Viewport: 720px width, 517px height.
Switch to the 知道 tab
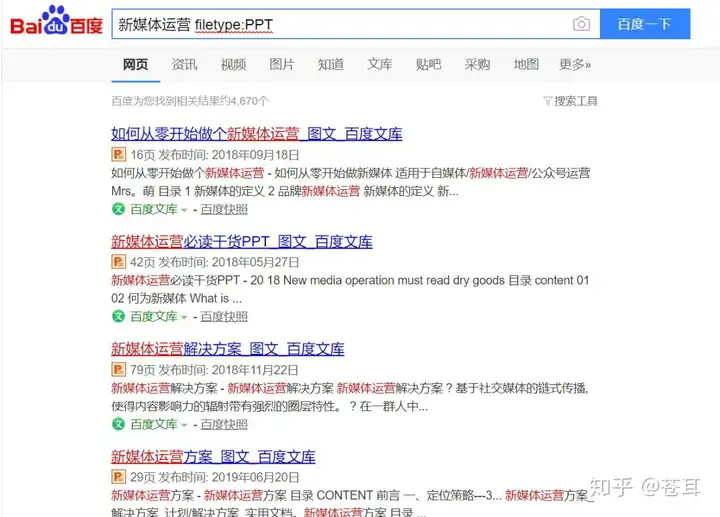pos(331,64)
